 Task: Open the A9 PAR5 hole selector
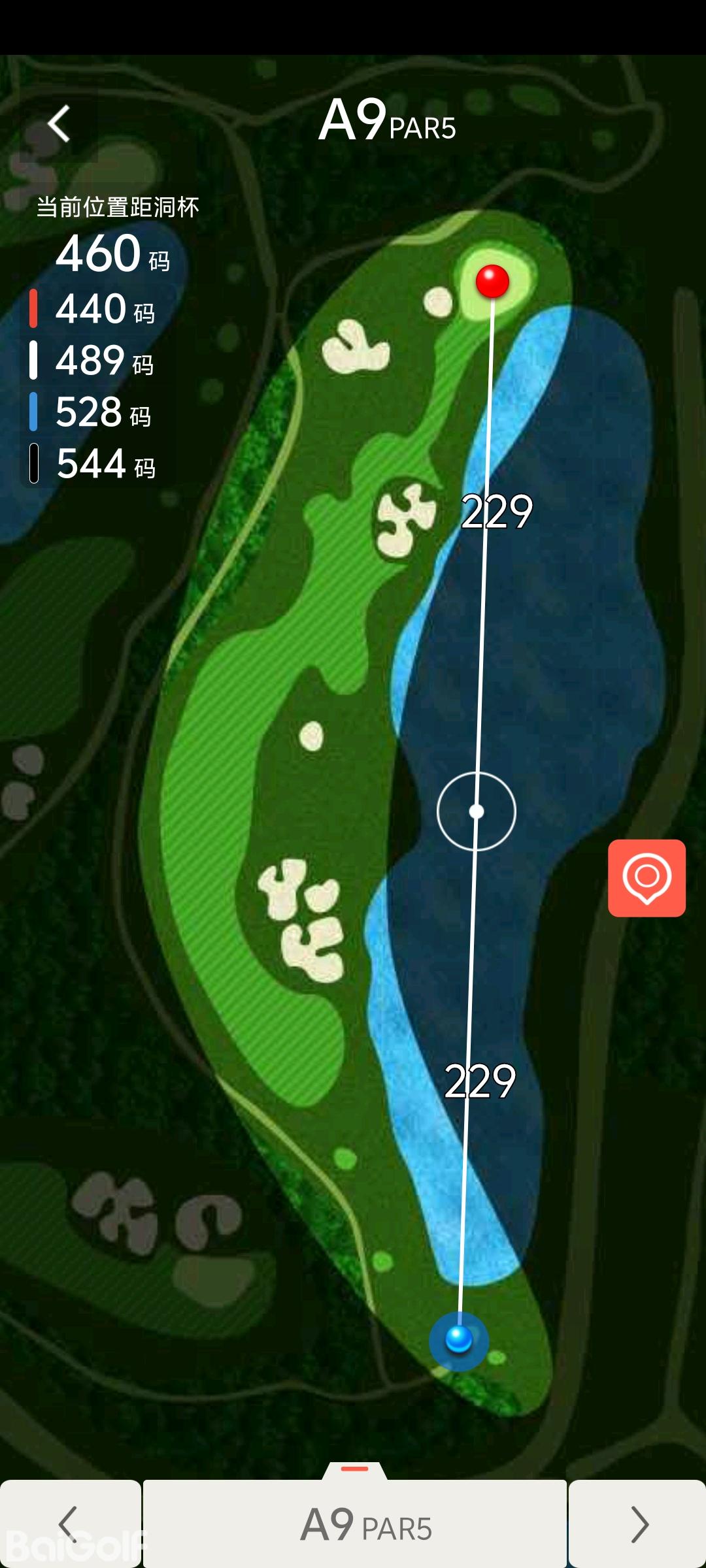click(355, 1524)
